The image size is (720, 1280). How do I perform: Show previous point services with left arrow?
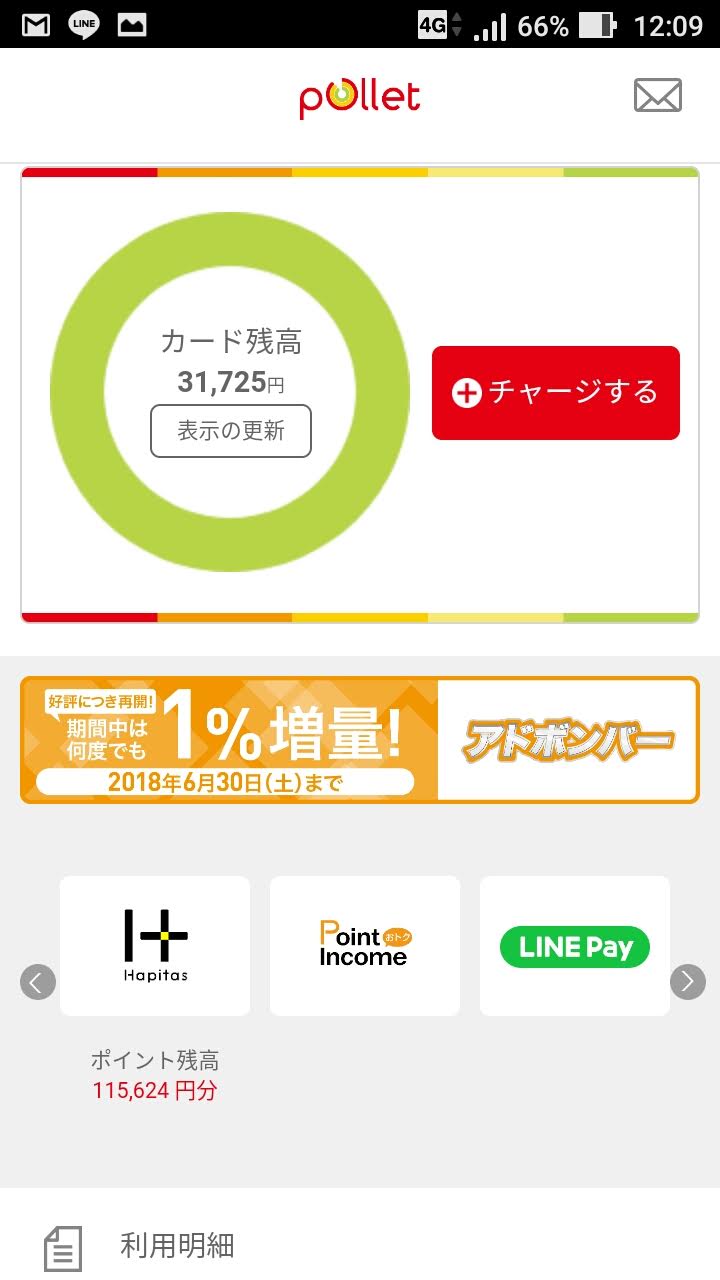[38, 982]
